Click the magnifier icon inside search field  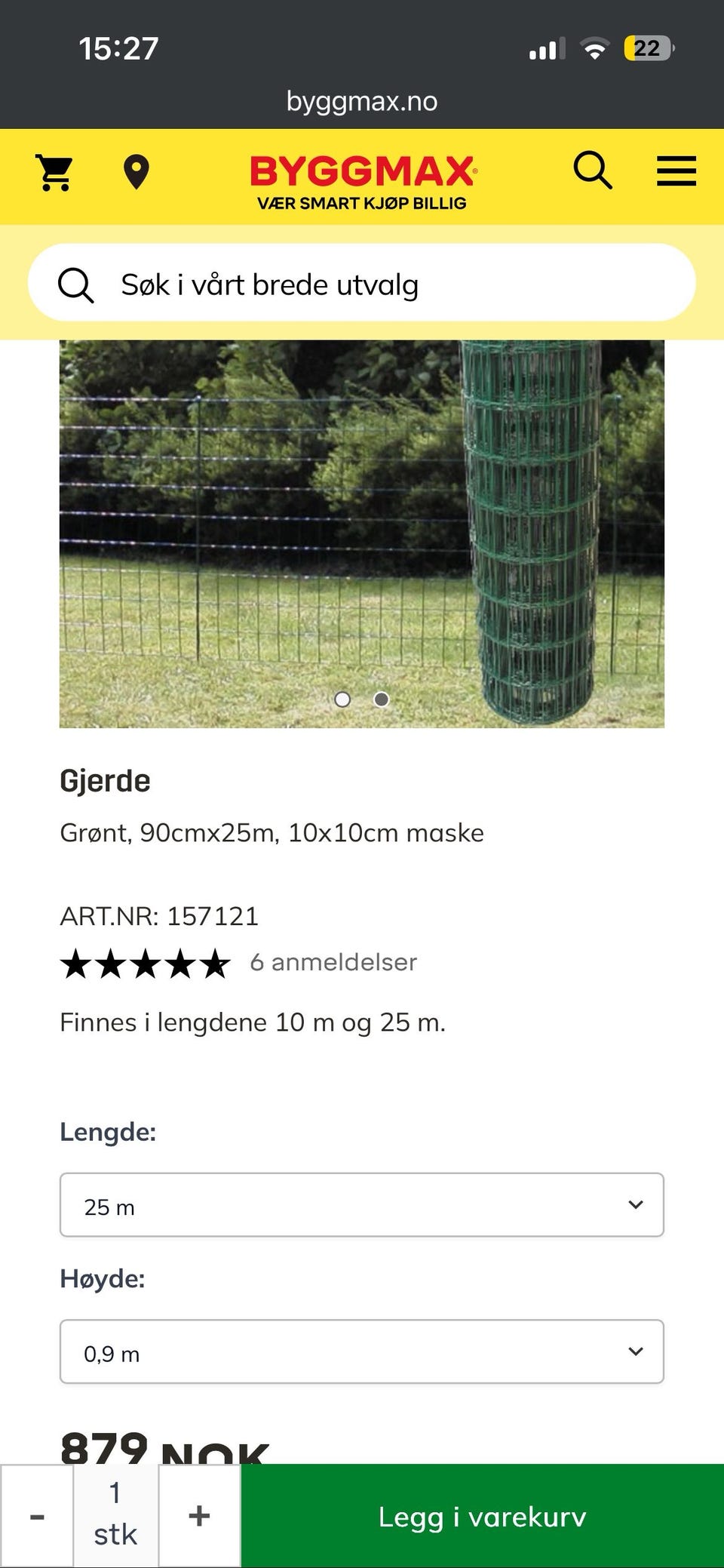coord(76,283)
